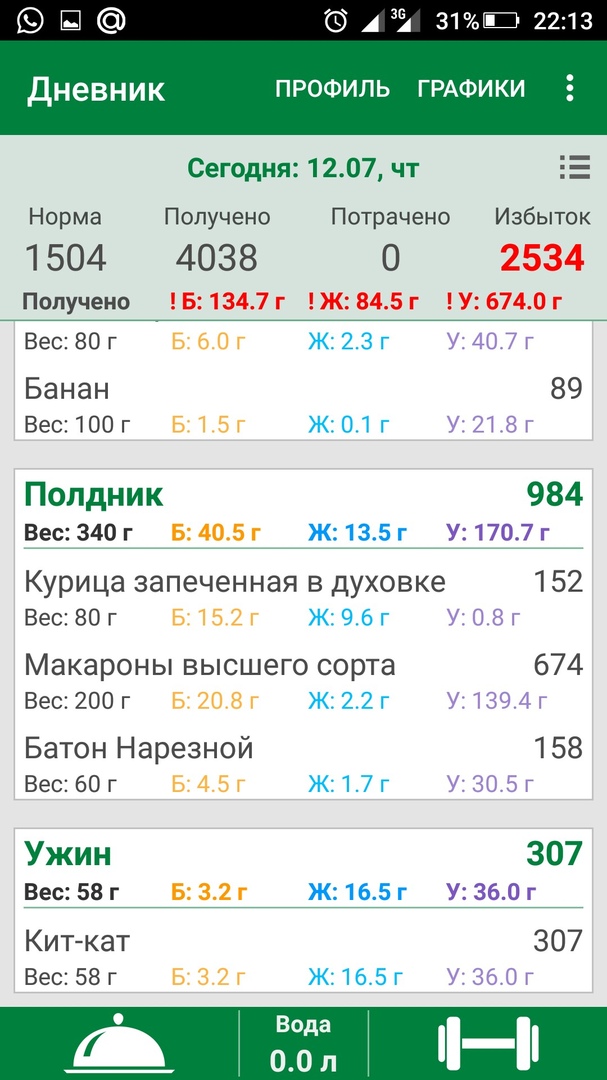Screen dimensions: 607x1080
Task: Tap the list view icon beside today's date
Action: click(x=574, y=167)
